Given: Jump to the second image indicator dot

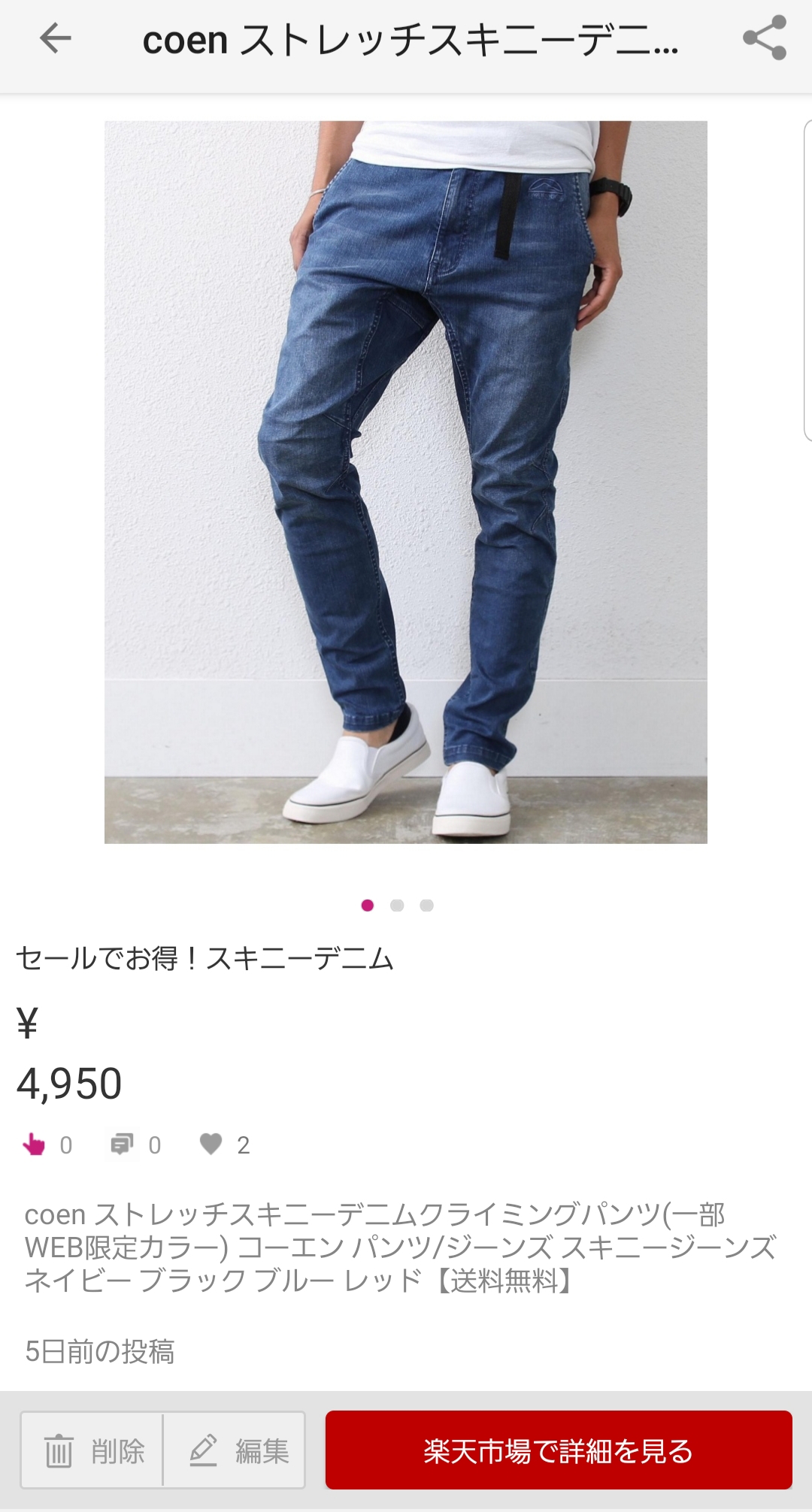Looking at the screenshot, I should (397, 906).
